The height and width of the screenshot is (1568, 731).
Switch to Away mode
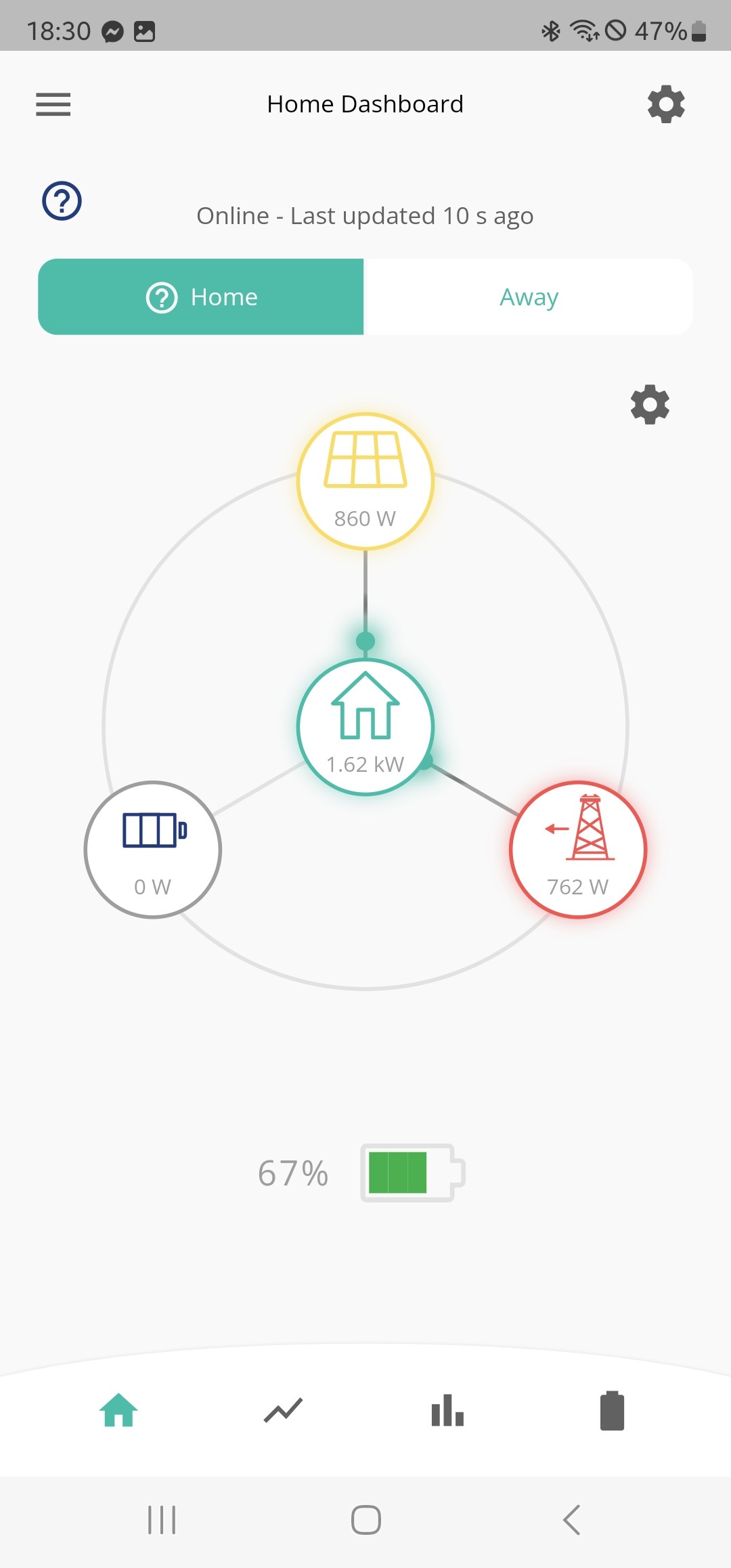pyautogui.click(x=528, y=297)
